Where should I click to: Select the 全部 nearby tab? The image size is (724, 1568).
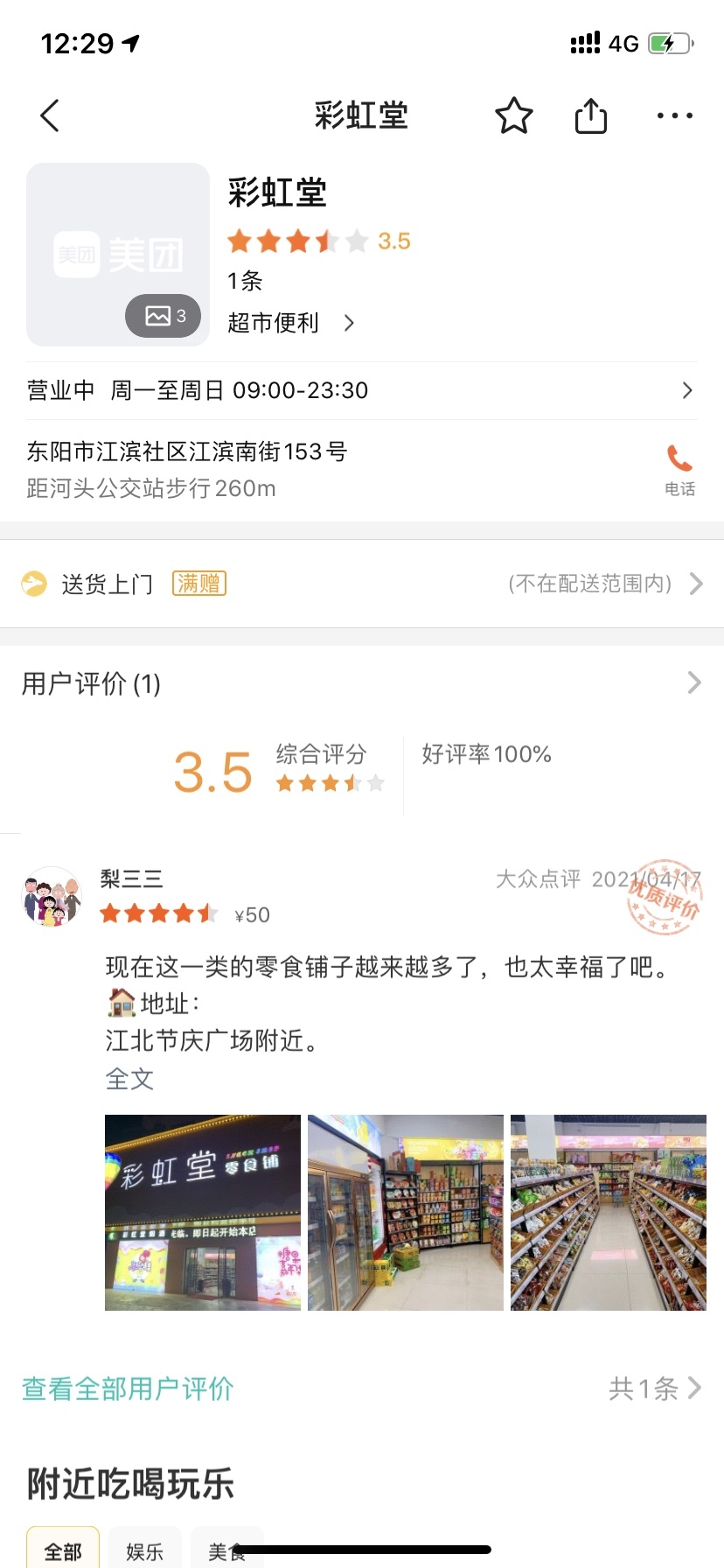click(x=63, y=1550)
